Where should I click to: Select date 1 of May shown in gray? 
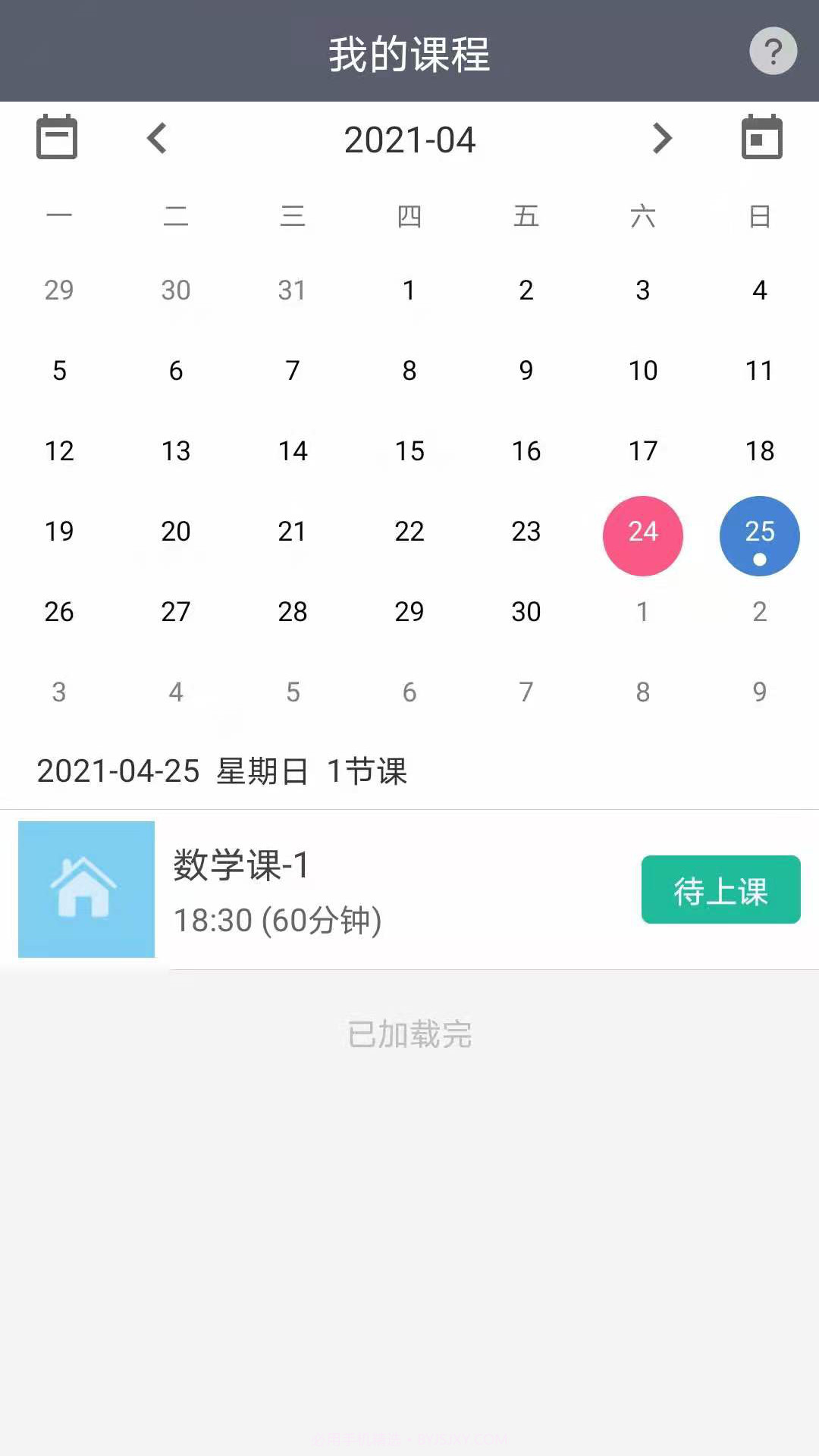pyautogui.click(x=642, y=612)
